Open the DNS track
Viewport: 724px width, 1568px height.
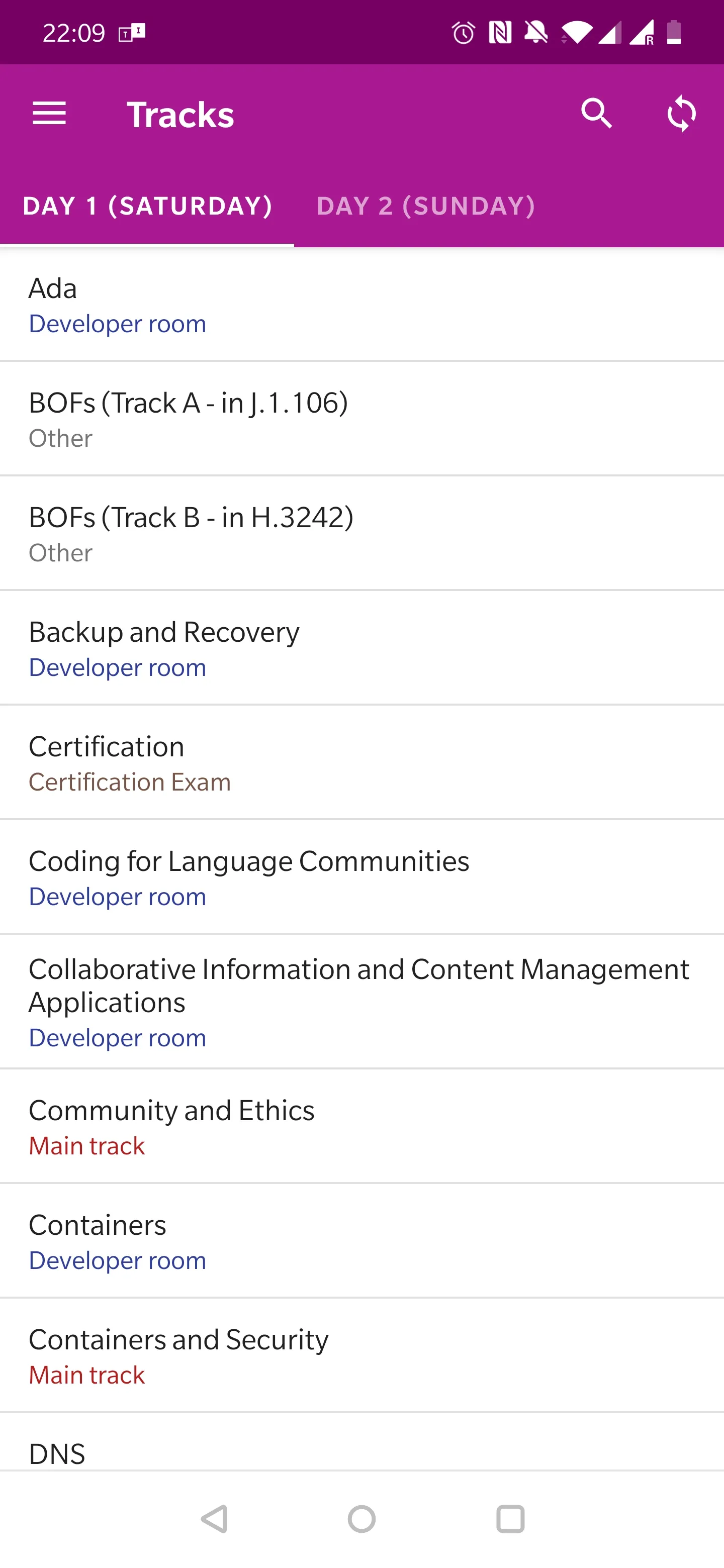pyautogui.click(x=361, y=1442)
